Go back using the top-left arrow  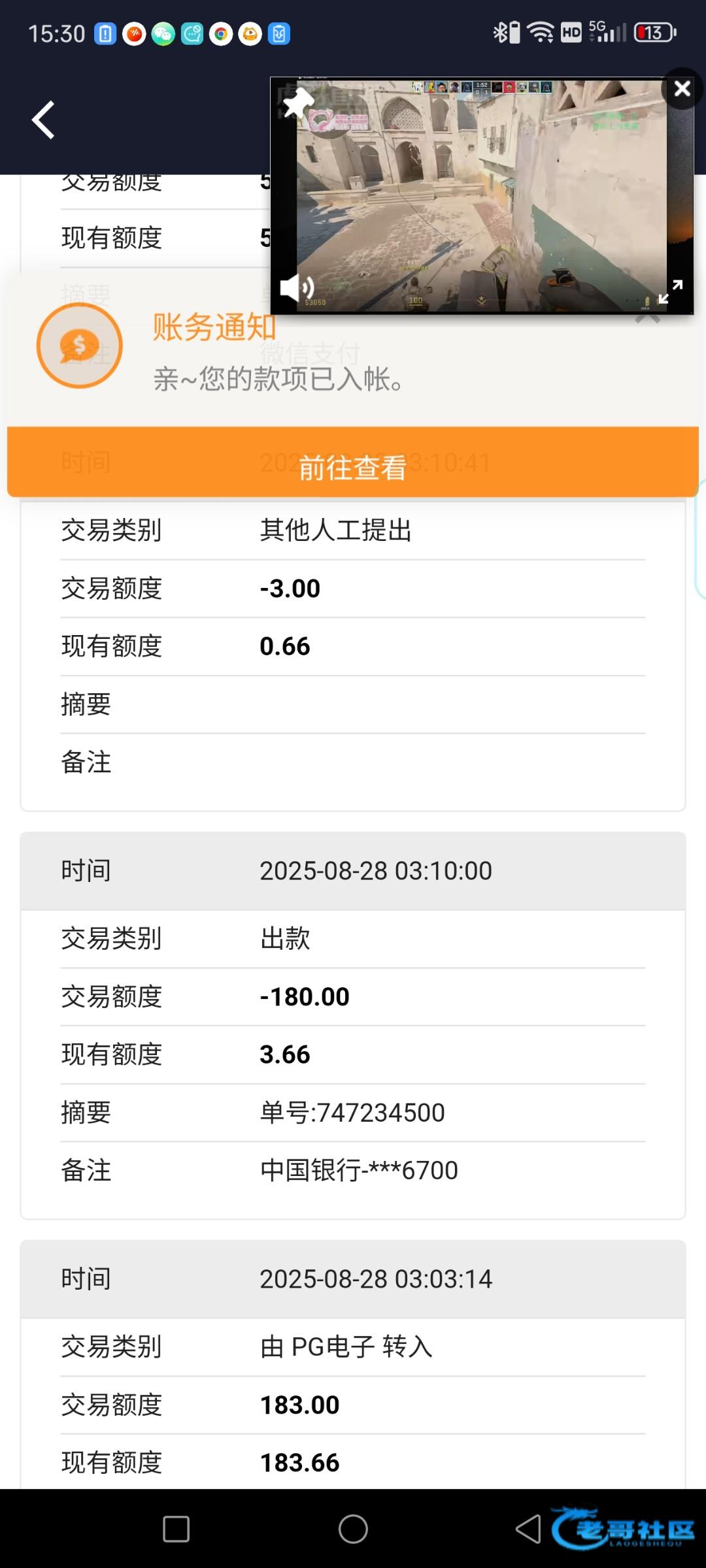[43, 120]
